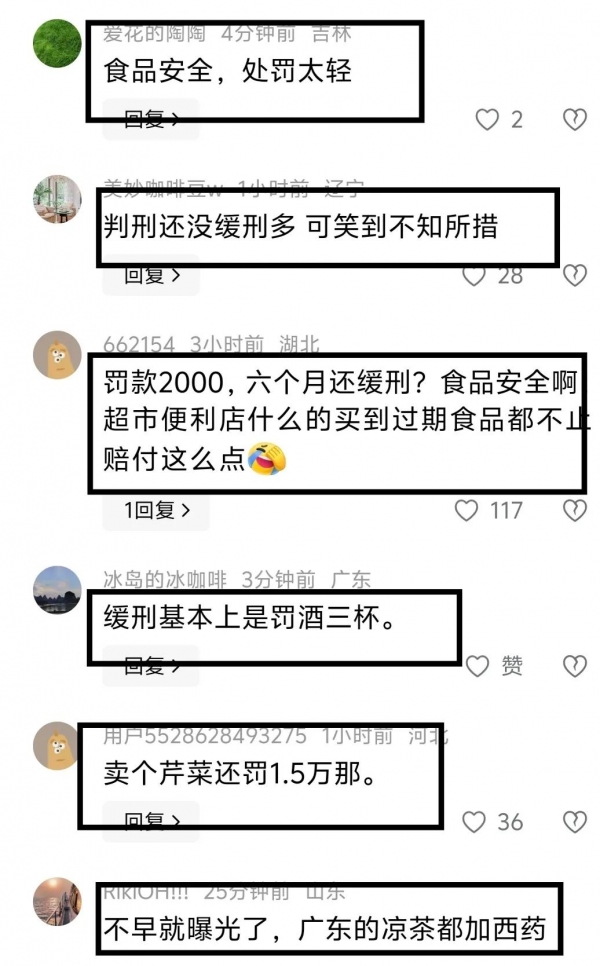Viewport: 600px width, 966px height.
Task: Dislike the comment by 冰岛的冰咖啡
Action: pyautogui.click(x=574, y=666)
